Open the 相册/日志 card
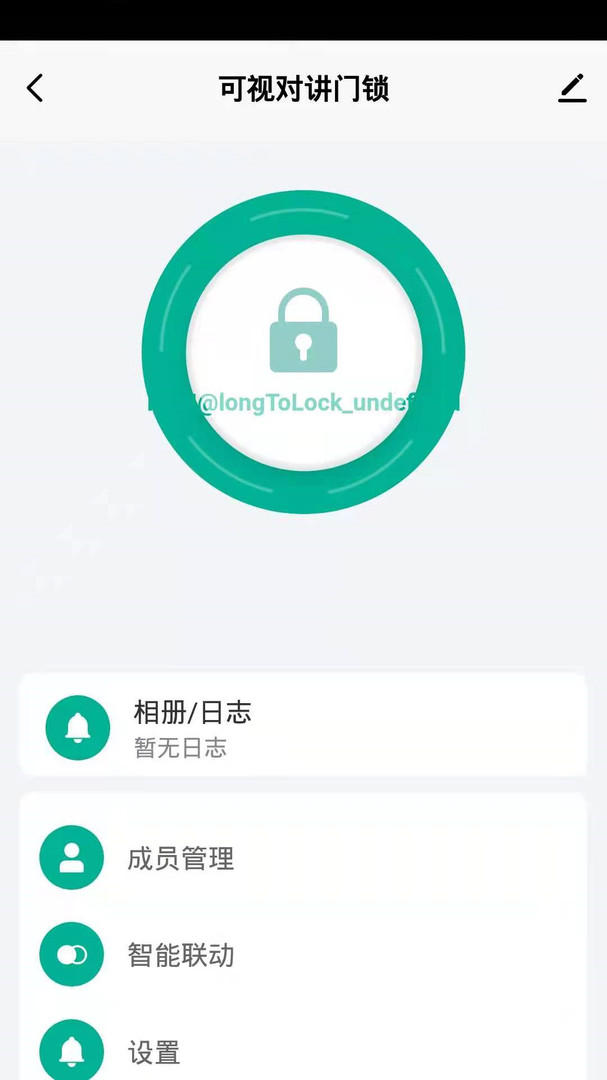The image size is (607, 1080). [x=303, y=726]
